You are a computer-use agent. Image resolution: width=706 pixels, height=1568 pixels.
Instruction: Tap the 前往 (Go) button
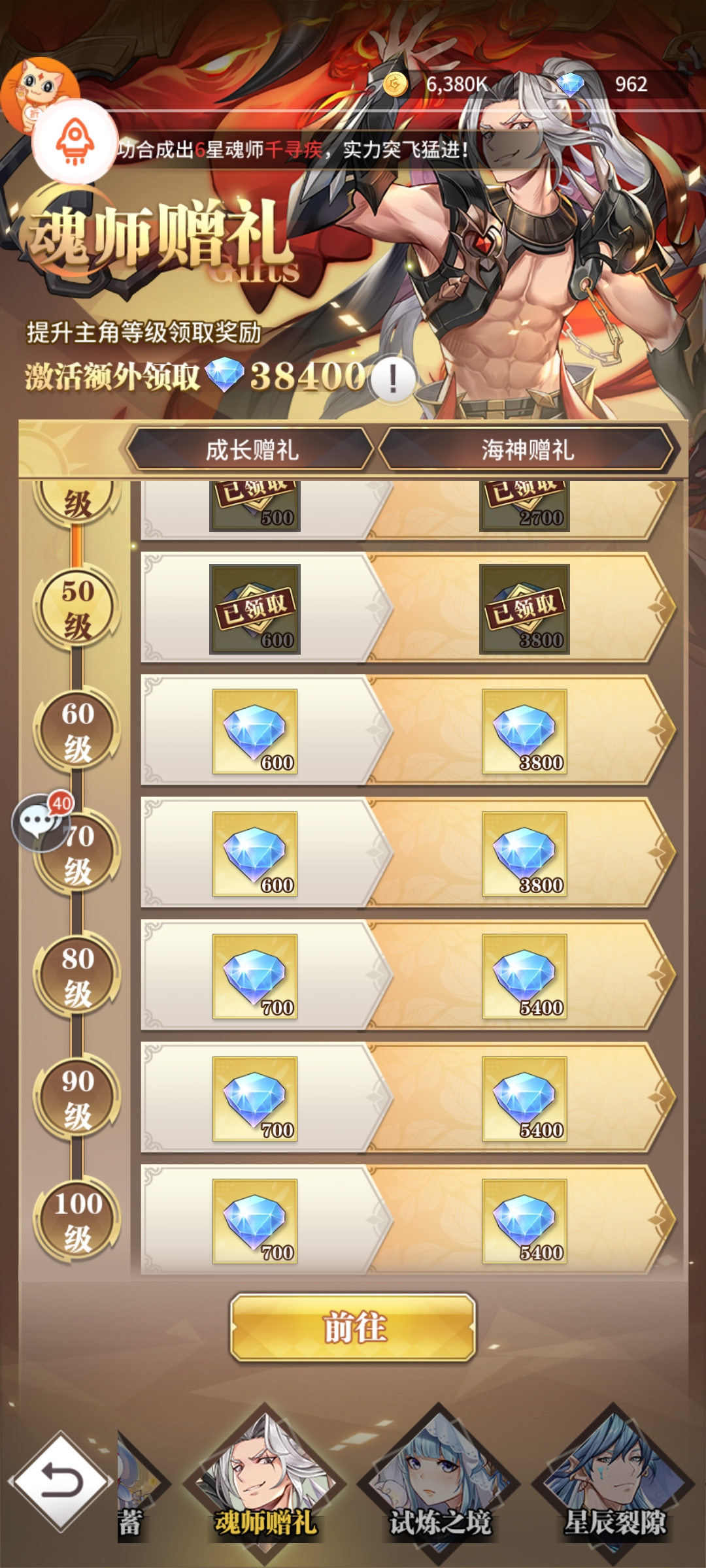click(353, 1328)
